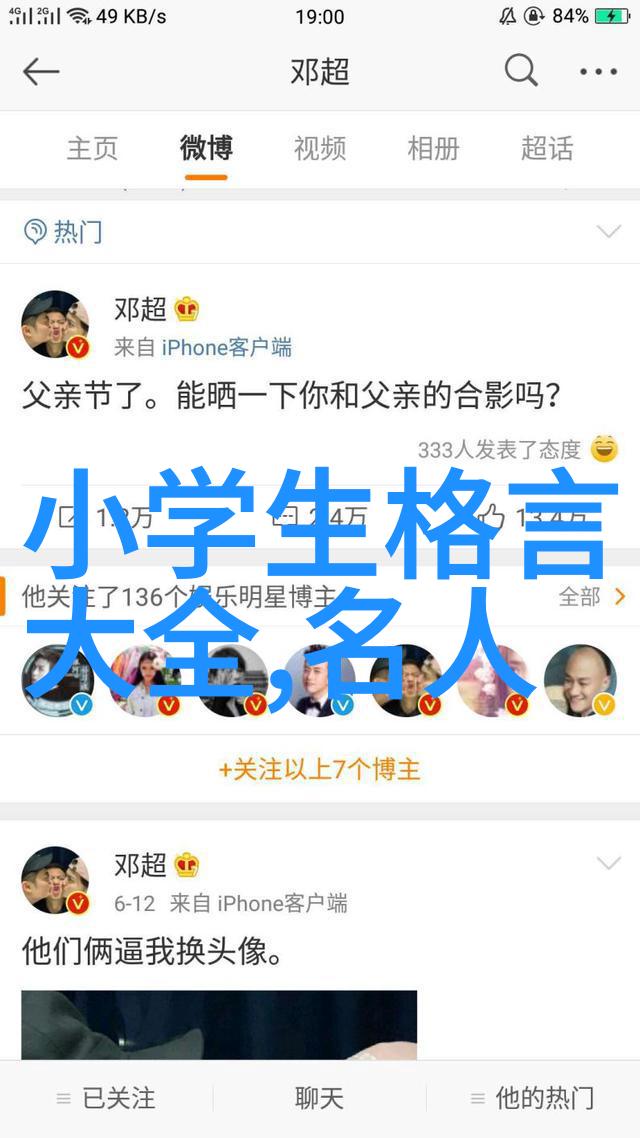
Task: Tap the 已关注 button
Action: [106, 1098]
